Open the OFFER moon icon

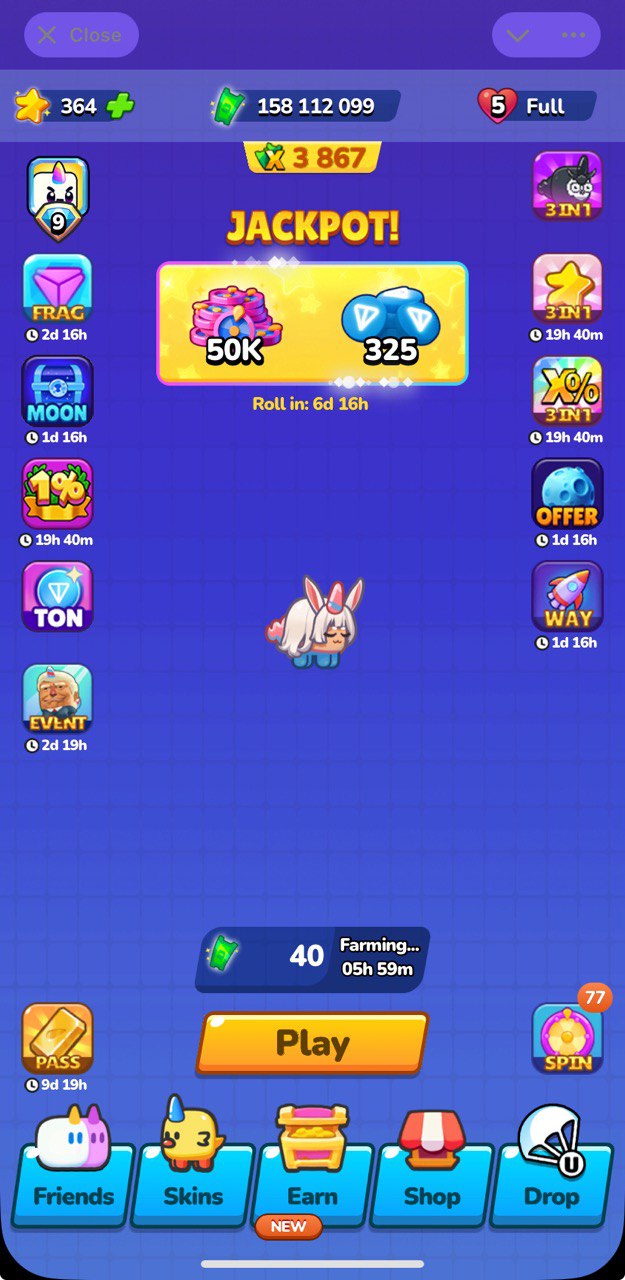point(567,494)
